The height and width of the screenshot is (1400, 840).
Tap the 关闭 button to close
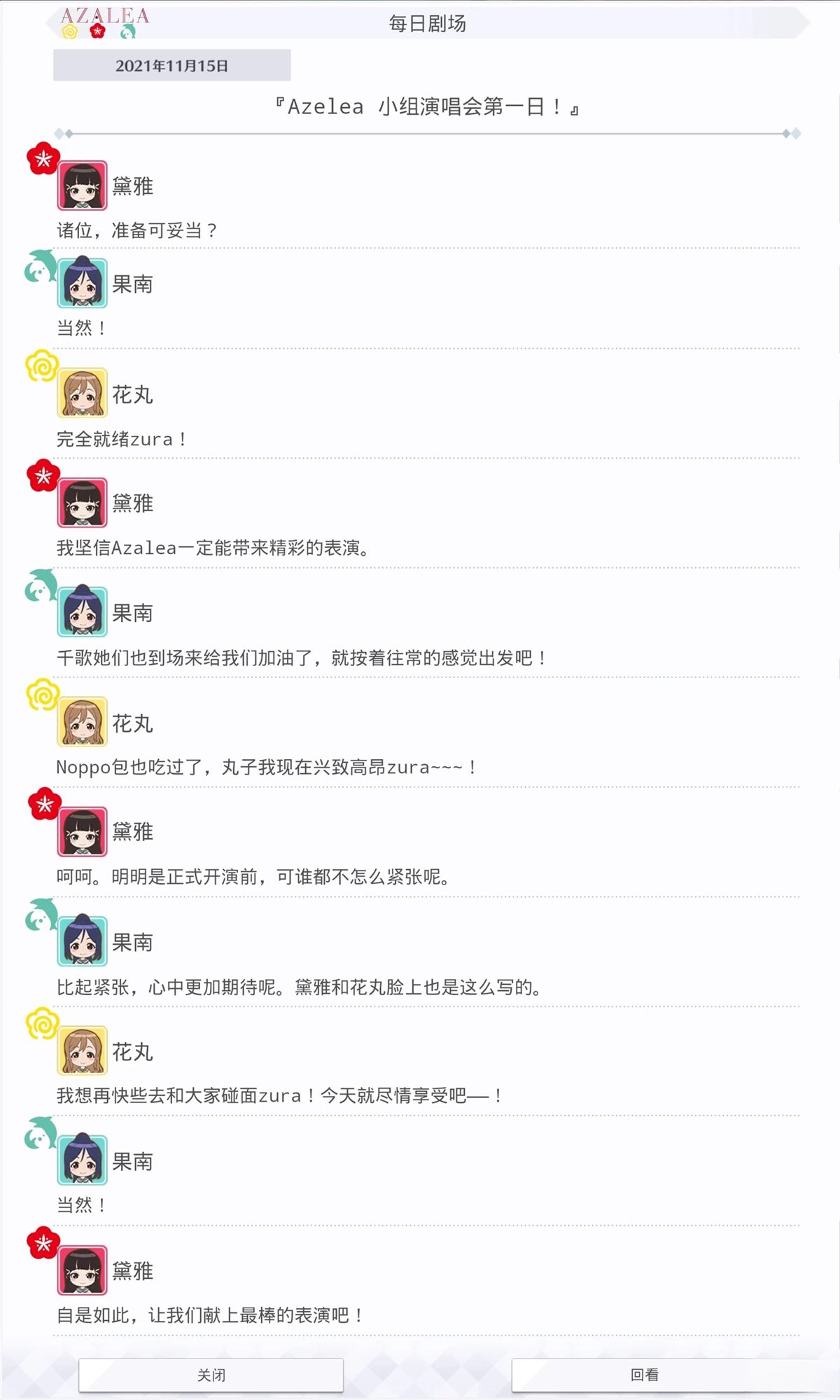[211, 1375]
